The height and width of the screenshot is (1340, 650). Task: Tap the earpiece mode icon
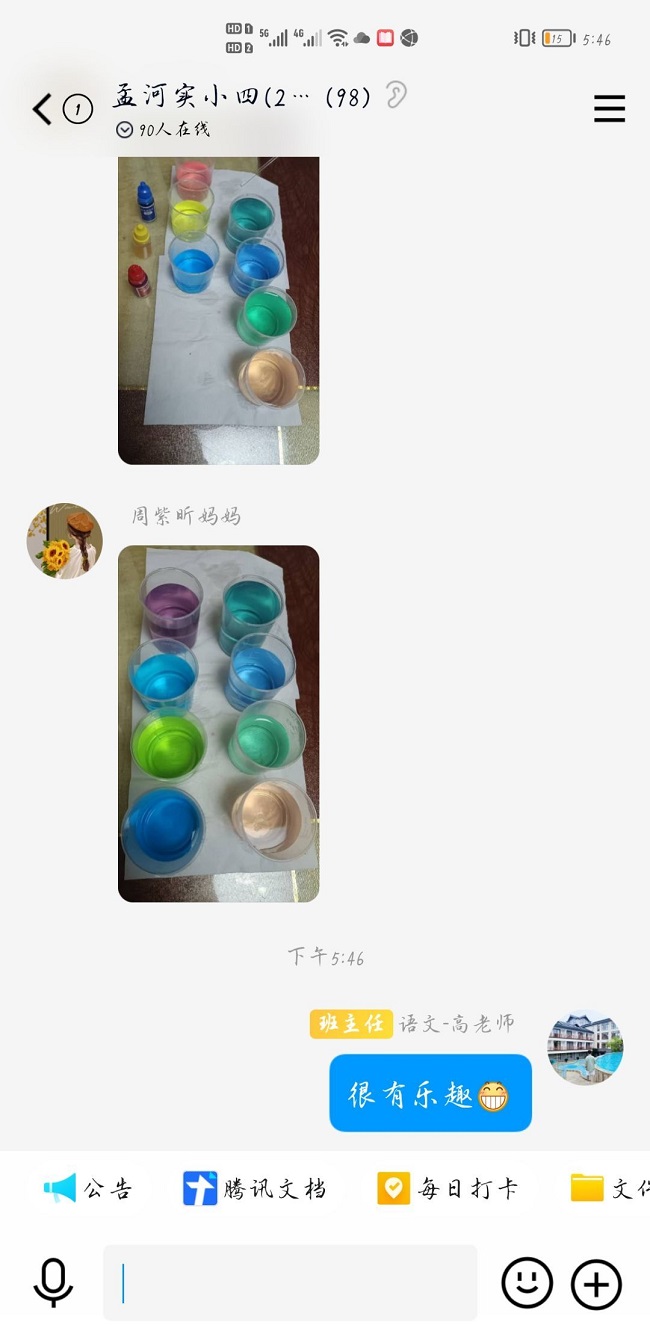coord(396,96)
